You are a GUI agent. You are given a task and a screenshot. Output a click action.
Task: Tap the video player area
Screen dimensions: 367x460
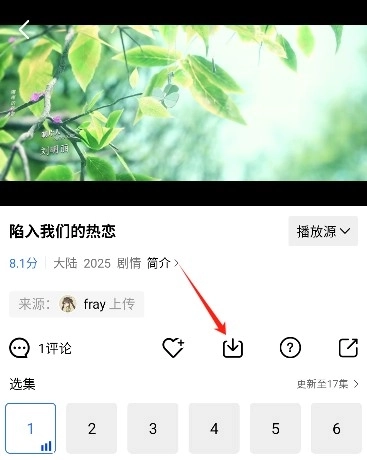(x=183, y=103)
